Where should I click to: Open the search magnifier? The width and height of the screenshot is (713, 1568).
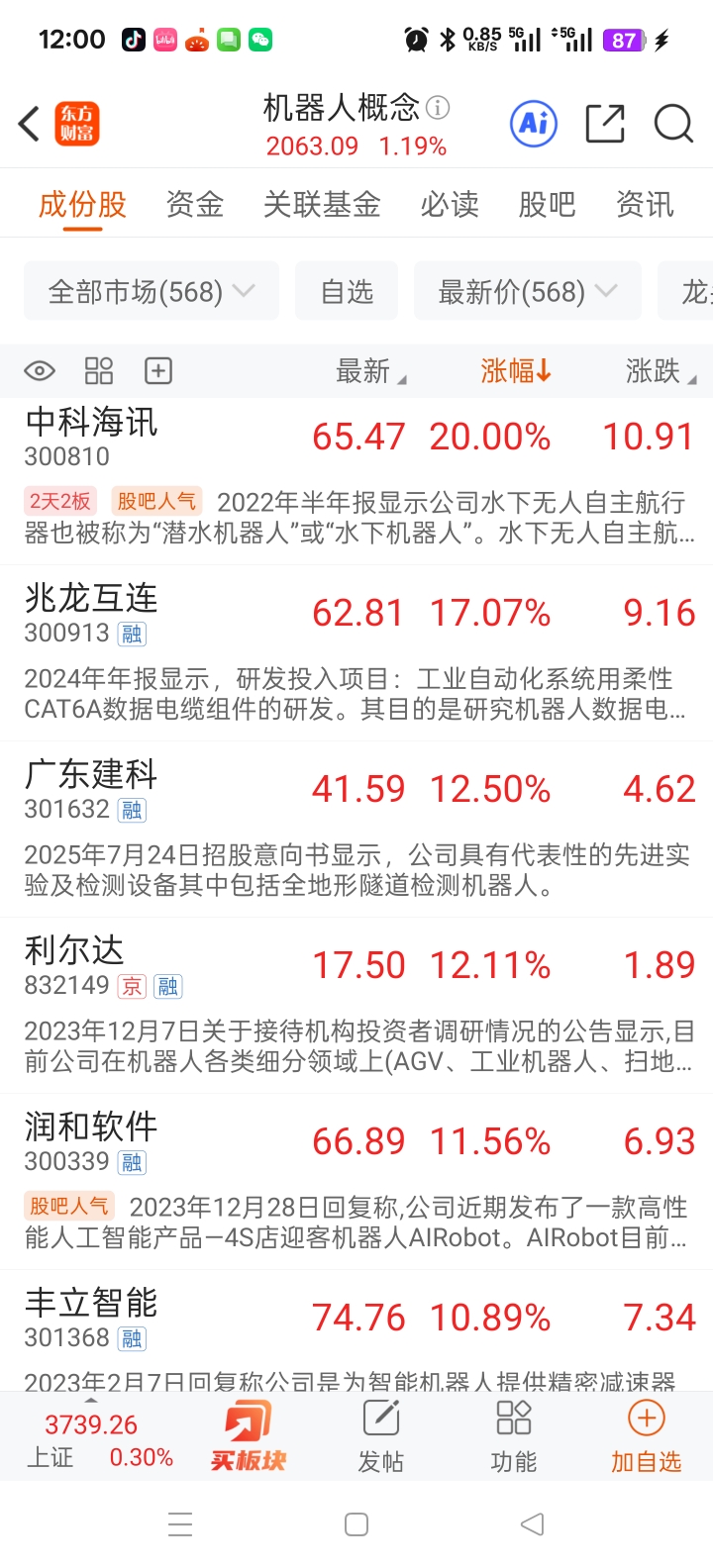coord(673,124)
